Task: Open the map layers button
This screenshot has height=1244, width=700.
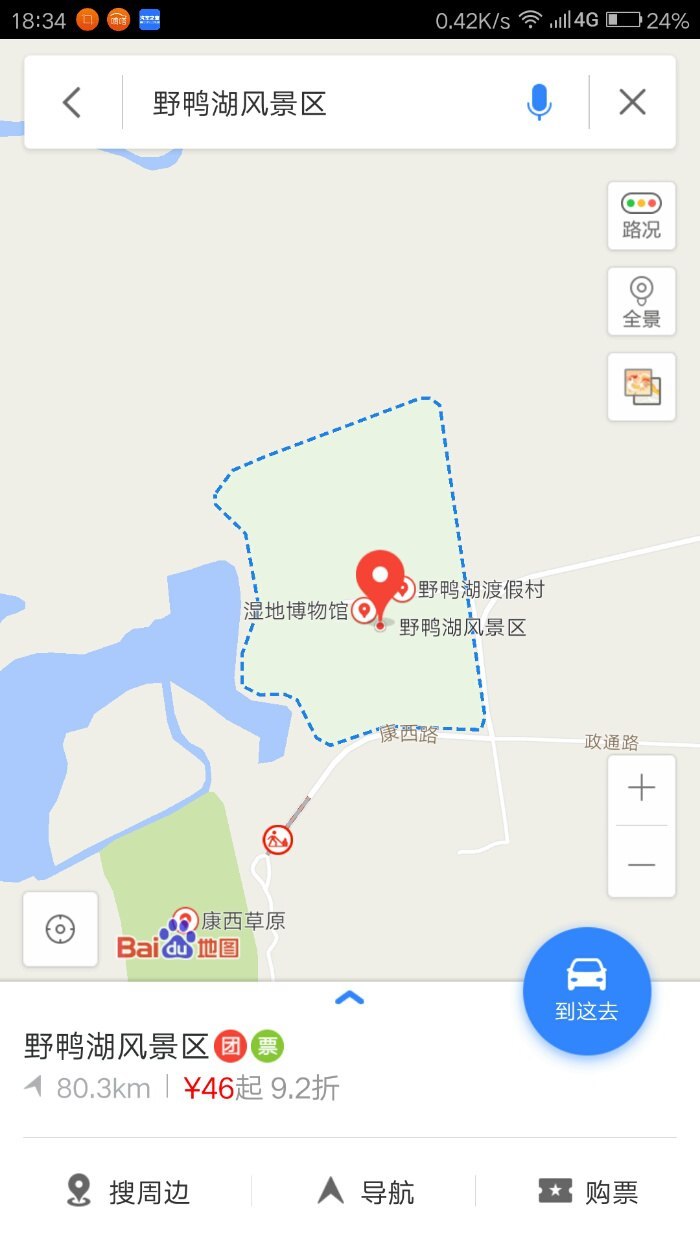Action: [x=641, y=387]
